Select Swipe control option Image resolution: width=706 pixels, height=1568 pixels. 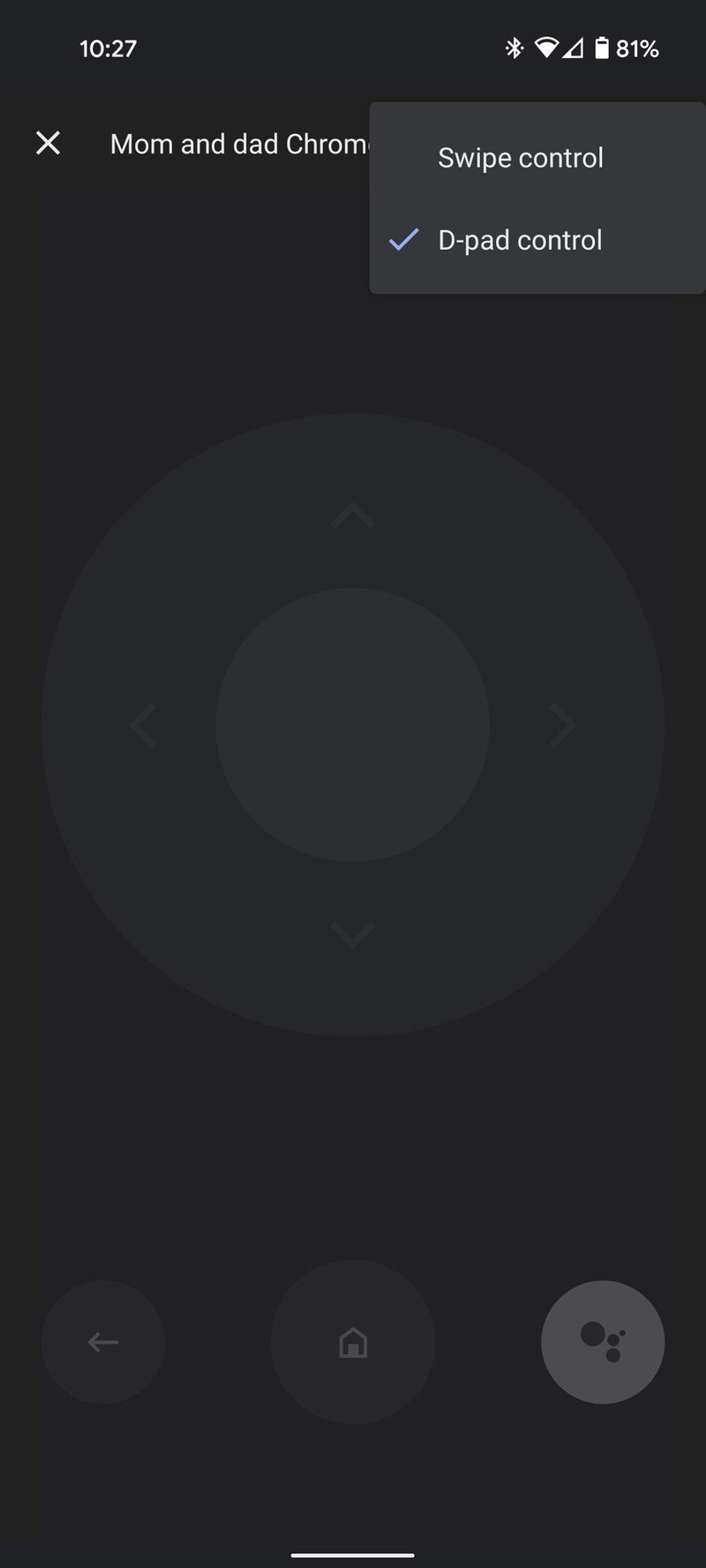coord(521,158)
